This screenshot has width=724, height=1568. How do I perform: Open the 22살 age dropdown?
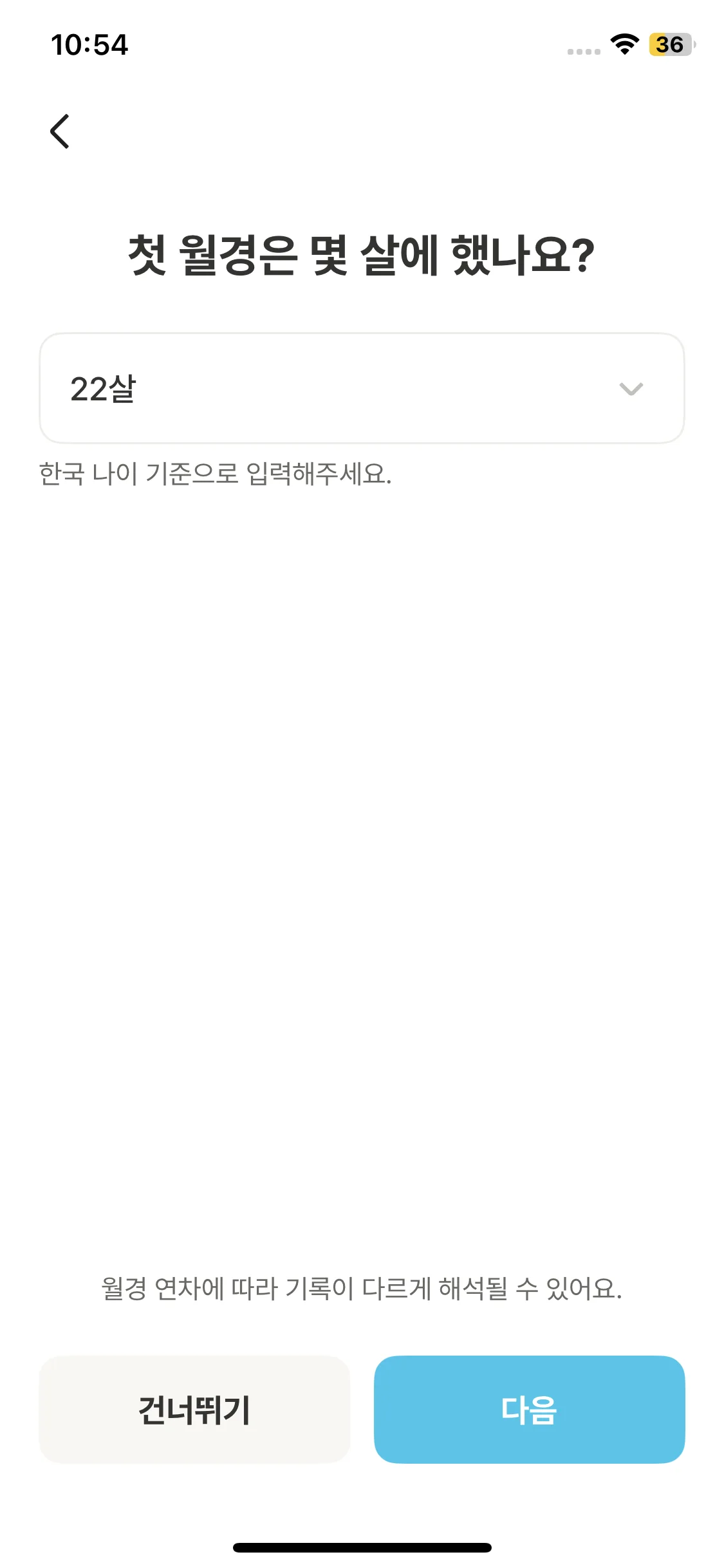pos(362,388)
